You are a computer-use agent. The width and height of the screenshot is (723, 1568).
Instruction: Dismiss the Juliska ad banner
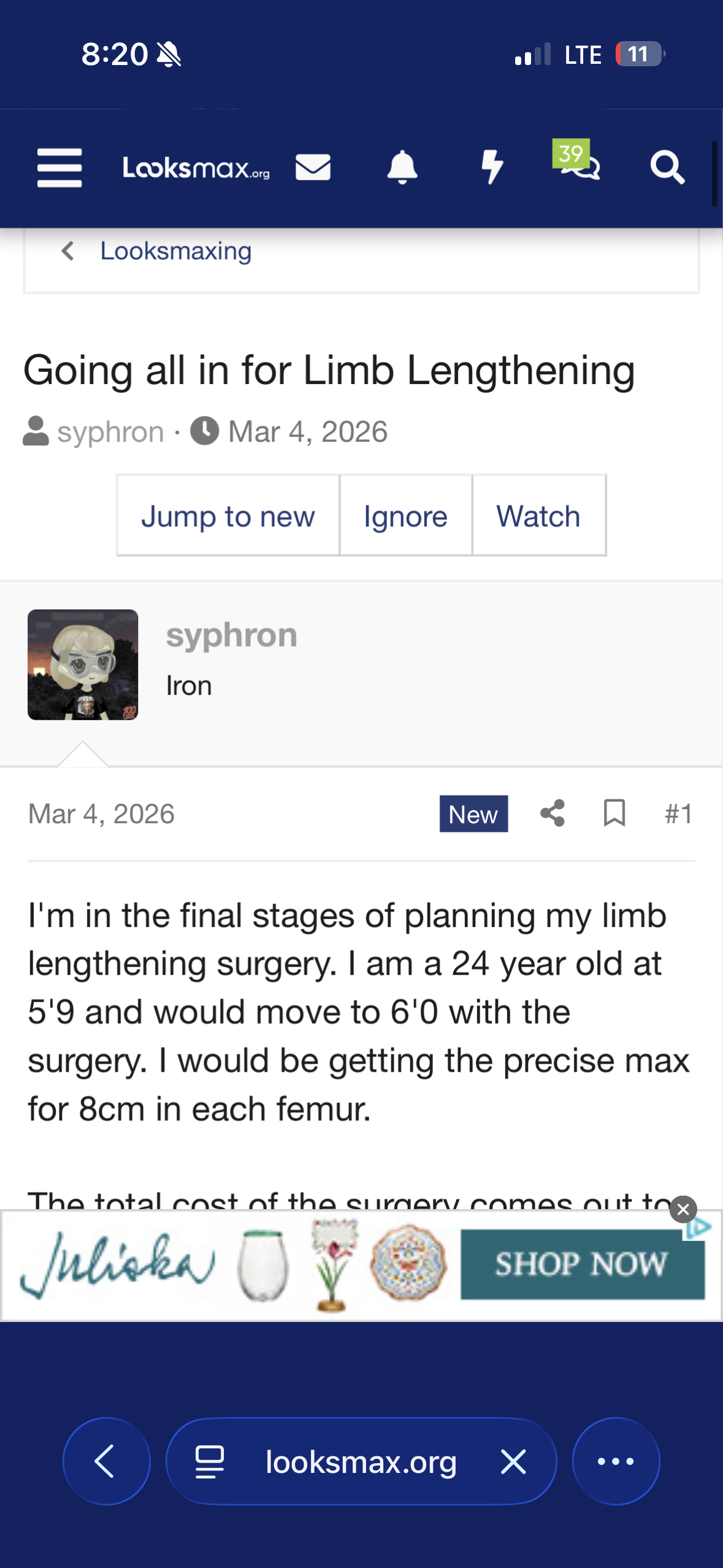click(683, 1209)
